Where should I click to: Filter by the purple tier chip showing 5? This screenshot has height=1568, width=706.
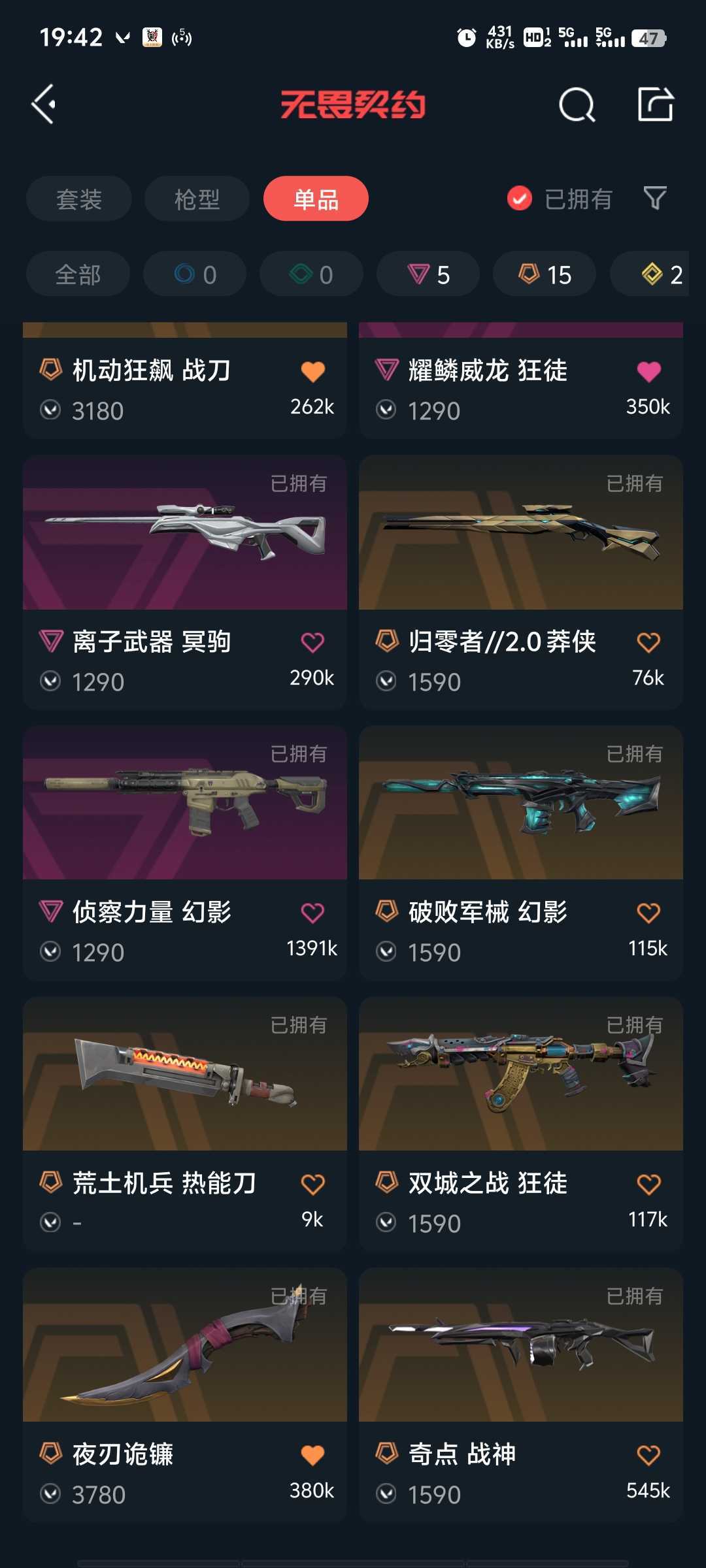tap(428, 274)
